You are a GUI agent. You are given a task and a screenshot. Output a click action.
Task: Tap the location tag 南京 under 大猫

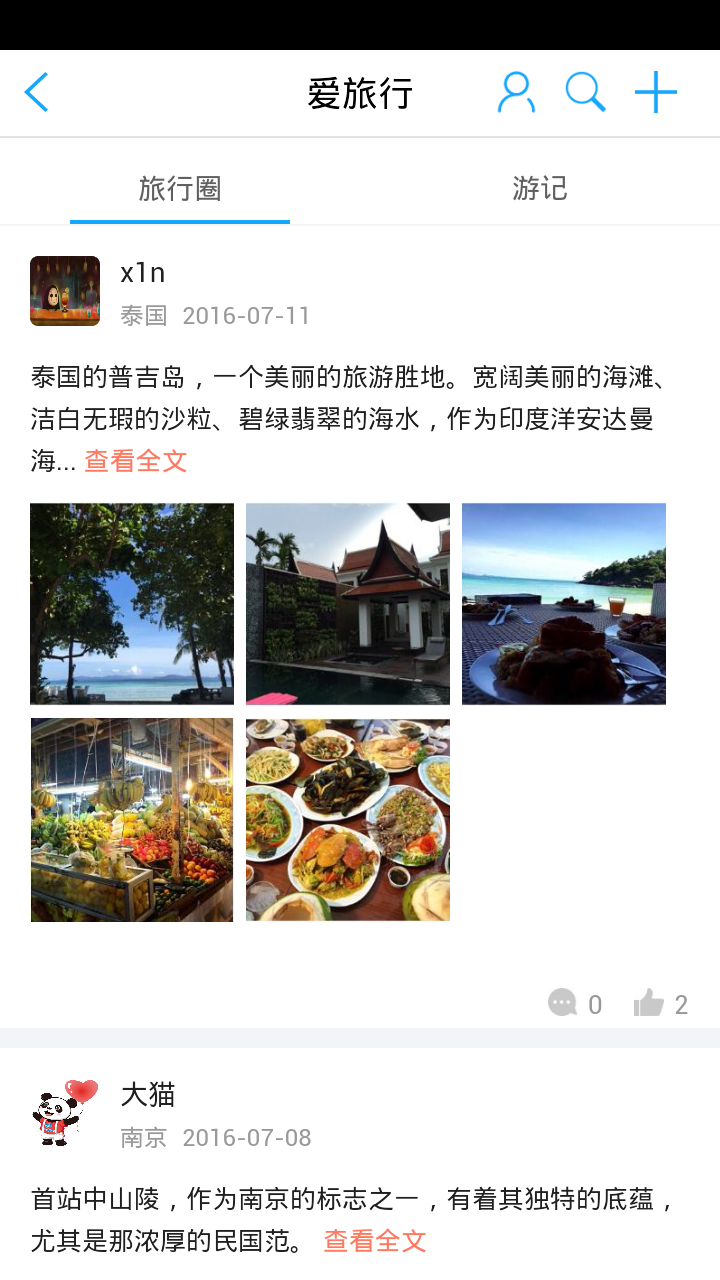pos(142,1137)
